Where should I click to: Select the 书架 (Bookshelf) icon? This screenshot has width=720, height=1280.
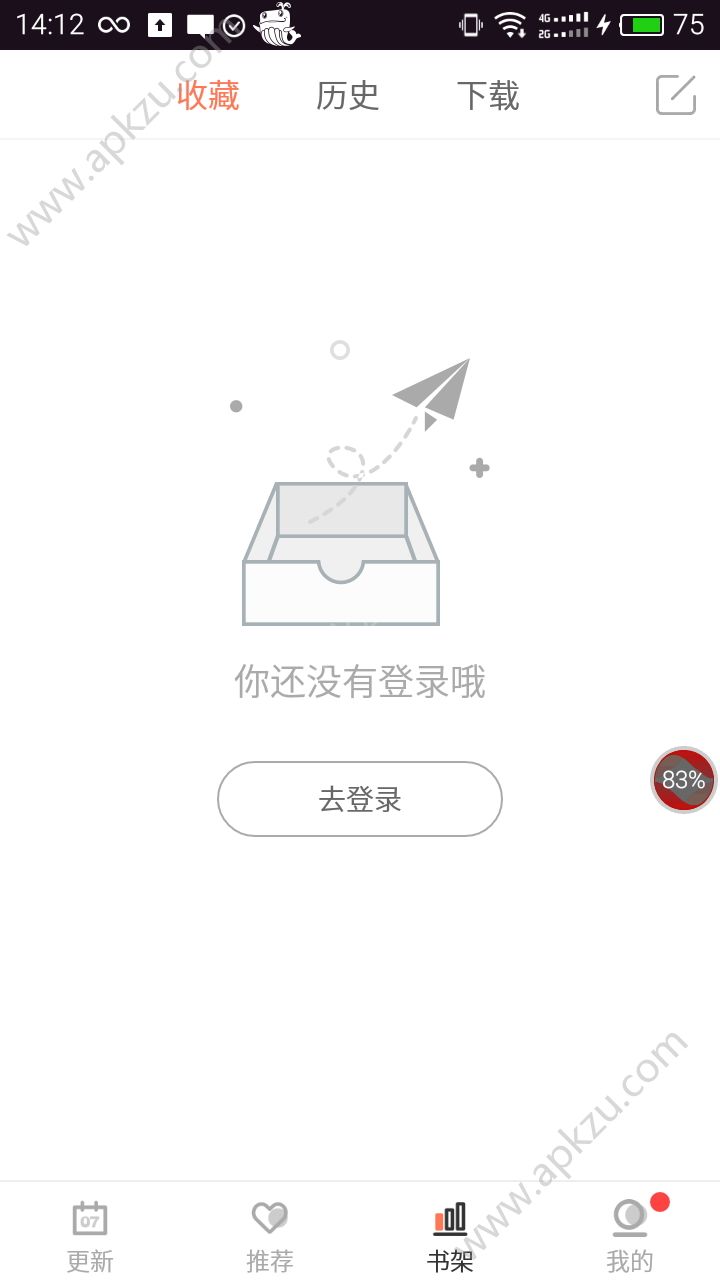(450, 1215)
